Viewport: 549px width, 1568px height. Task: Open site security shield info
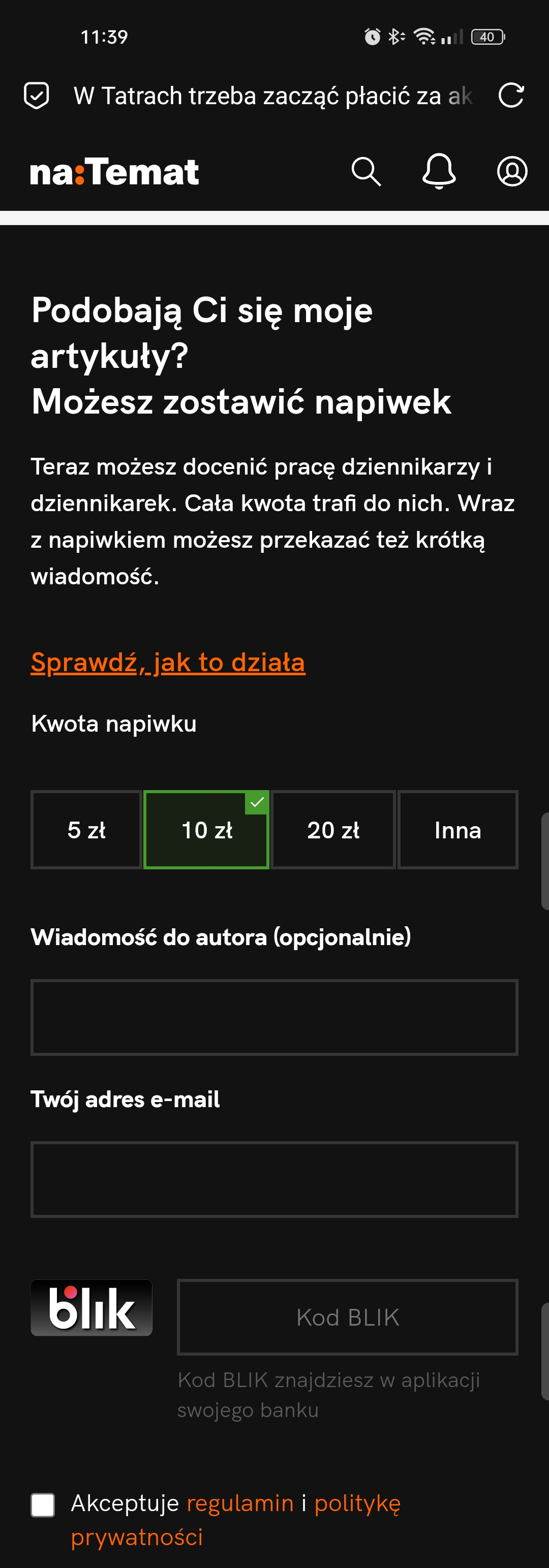(37, 96)
